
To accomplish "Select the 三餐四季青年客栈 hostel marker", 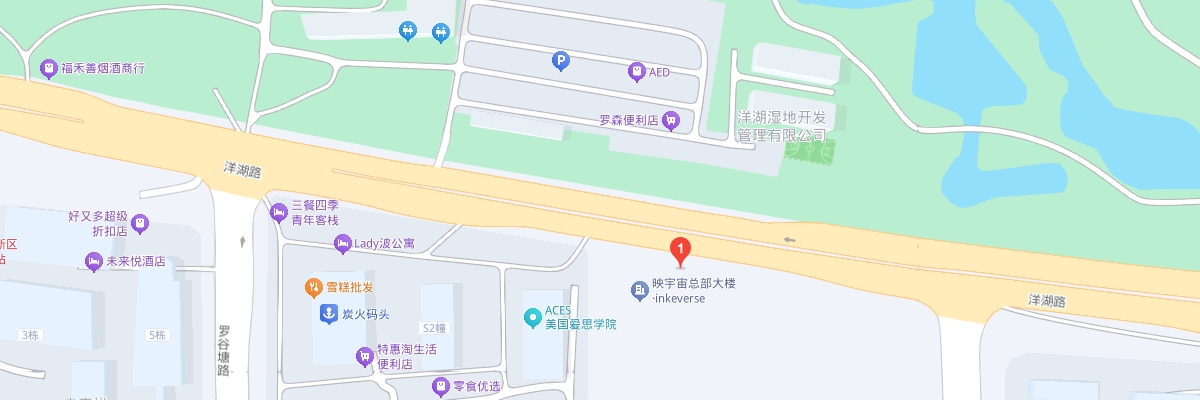I will (279, 212).
